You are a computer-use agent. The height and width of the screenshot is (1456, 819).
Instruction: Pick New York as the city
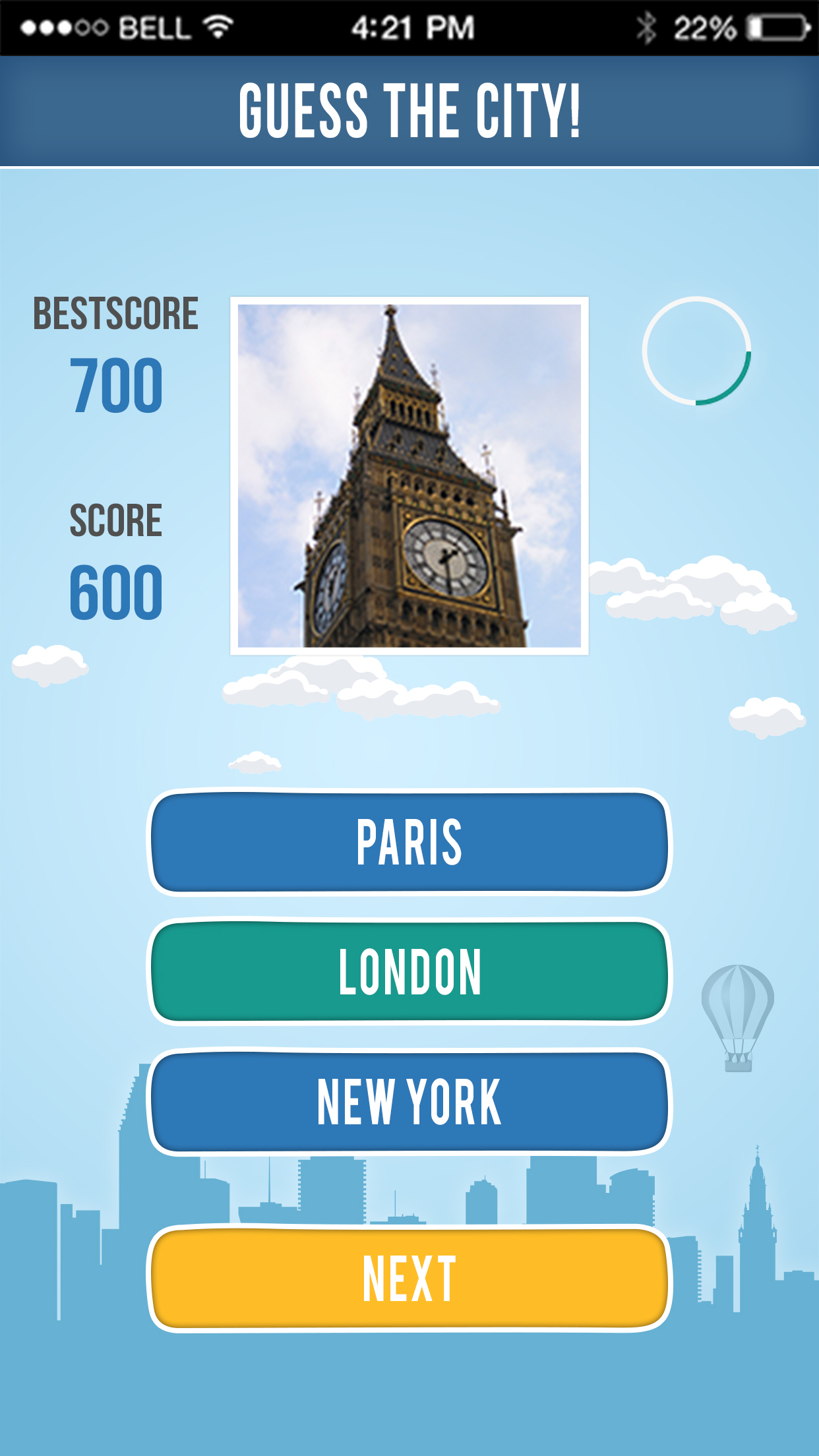pos(409,1101)
